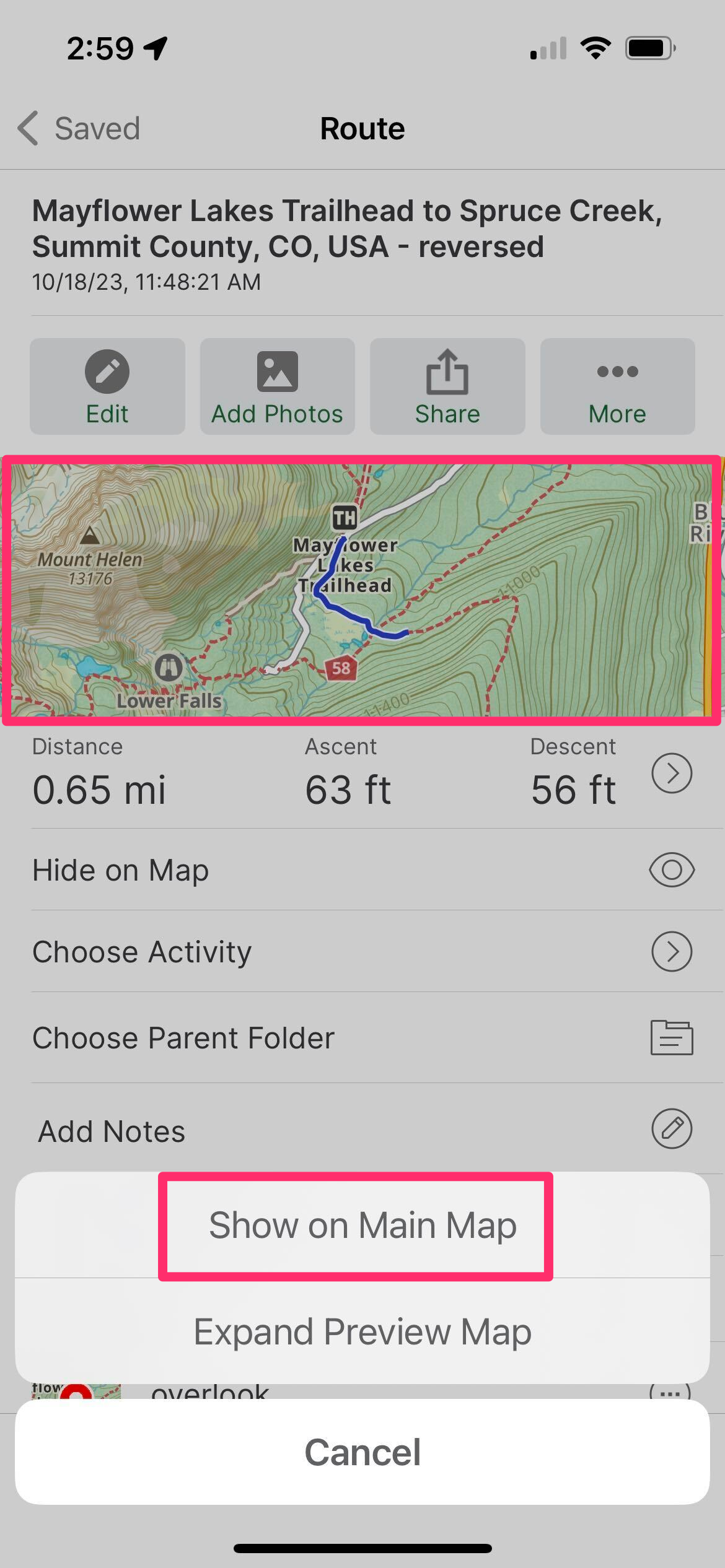Cancel the action sheet

362,1452
